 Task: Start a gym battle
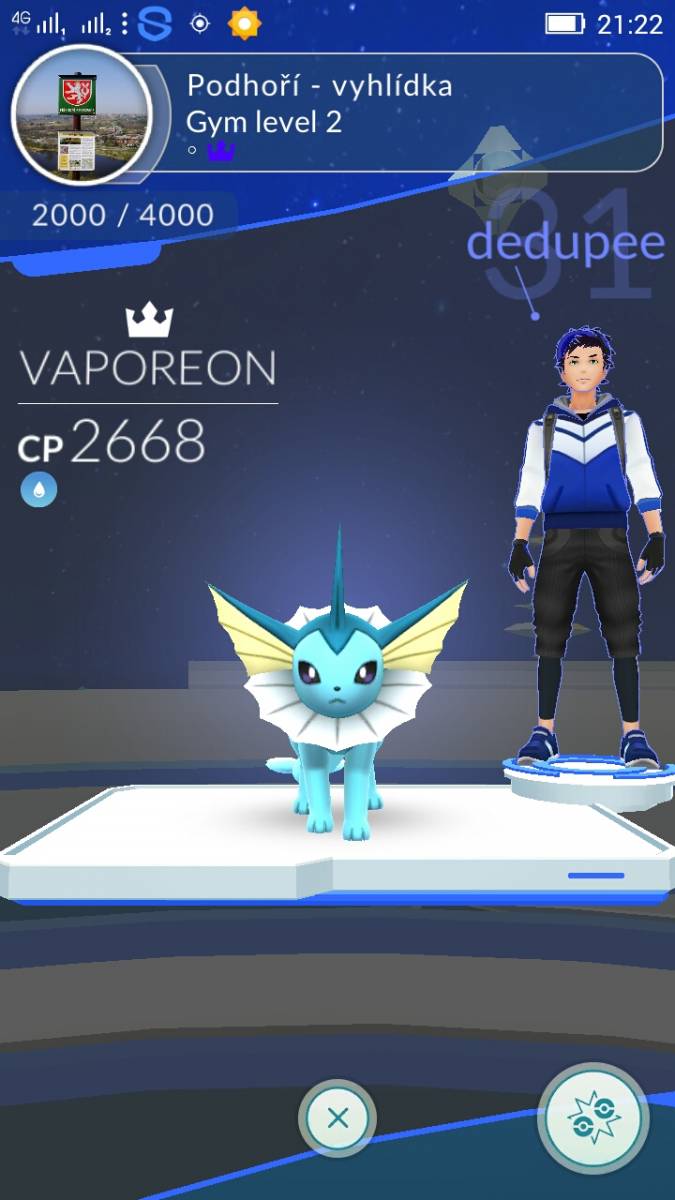(594, 1117)
